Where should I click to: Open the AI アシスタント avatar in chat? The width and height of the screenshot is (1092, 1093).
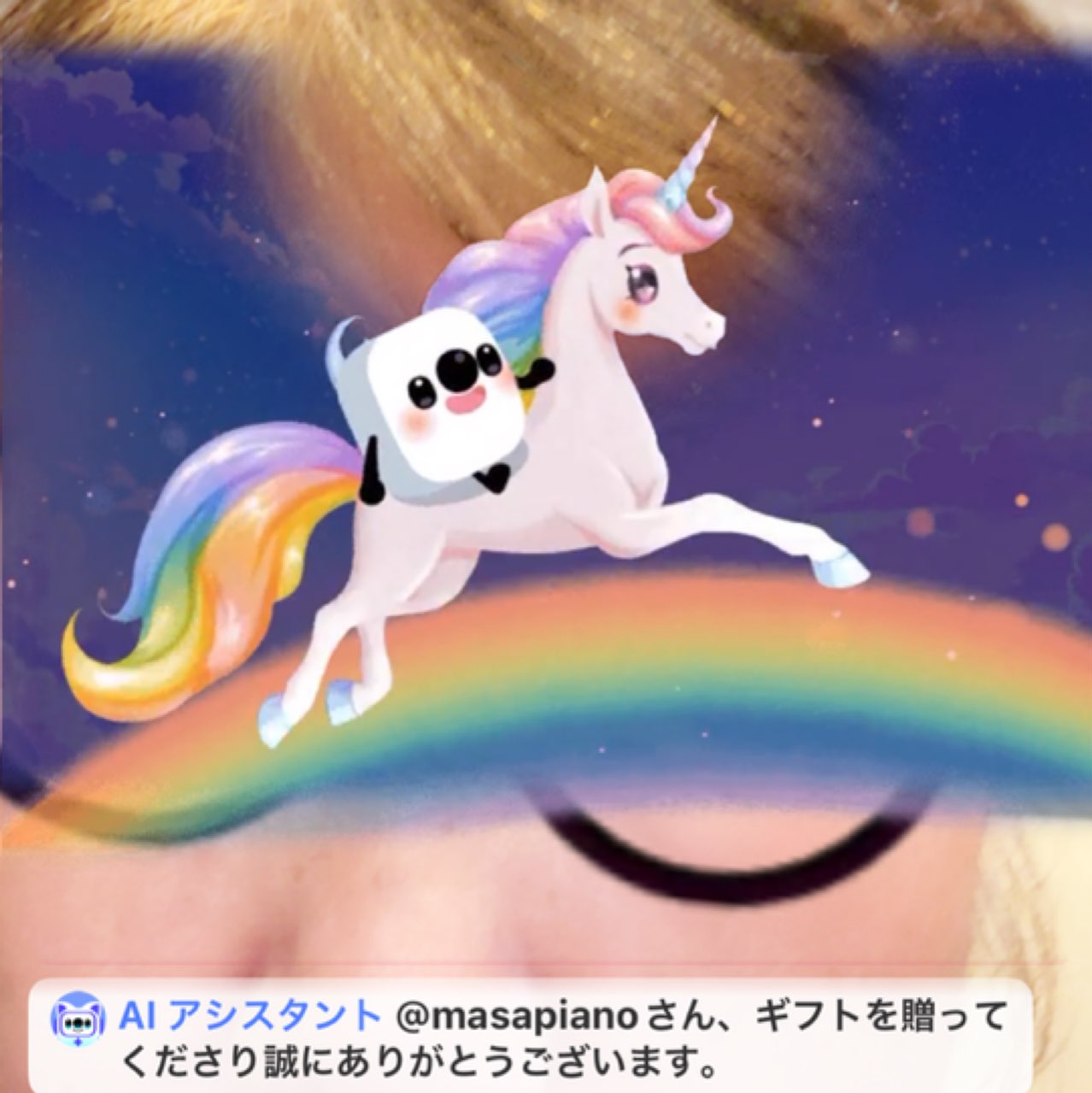coord(78,1018)
